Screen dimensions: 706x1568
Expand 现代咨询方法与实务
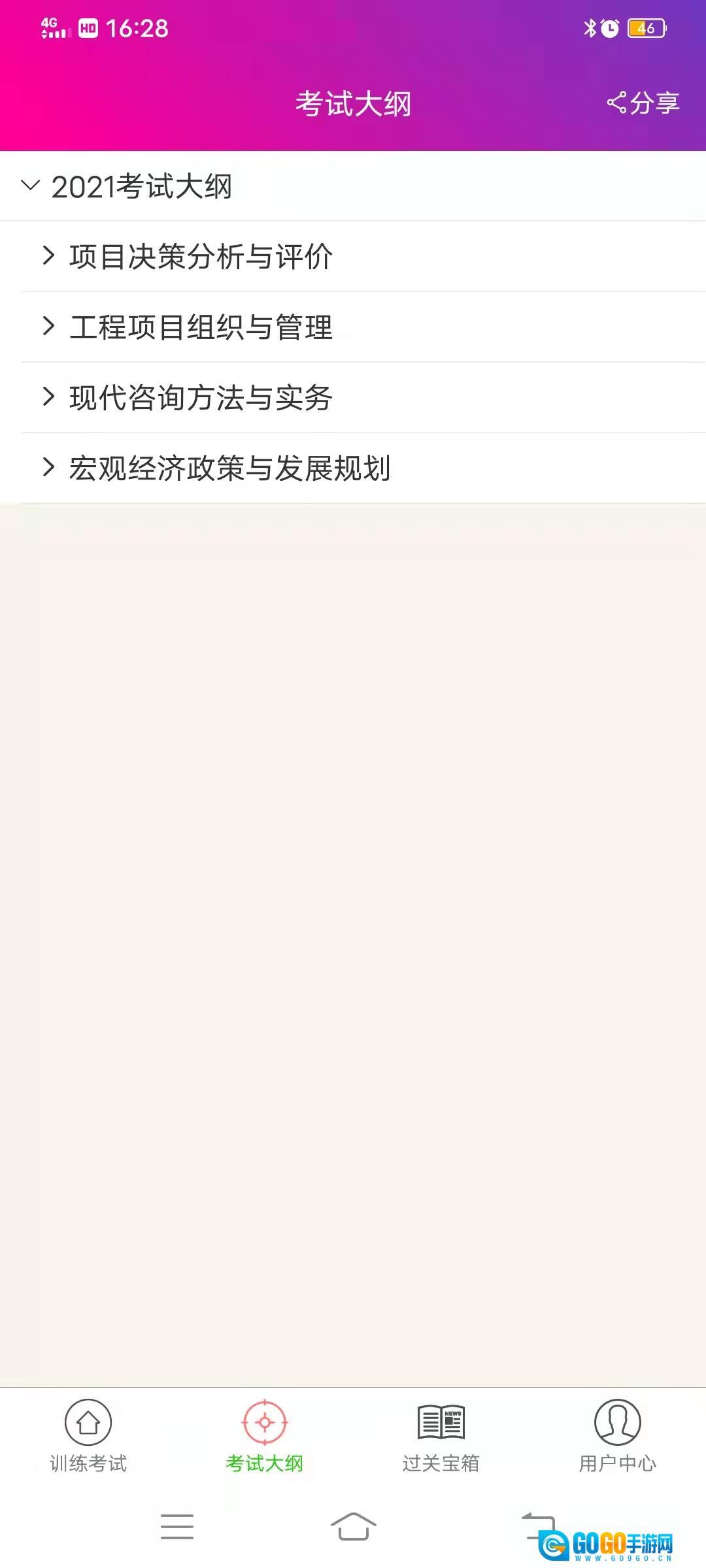pos(201,397)
